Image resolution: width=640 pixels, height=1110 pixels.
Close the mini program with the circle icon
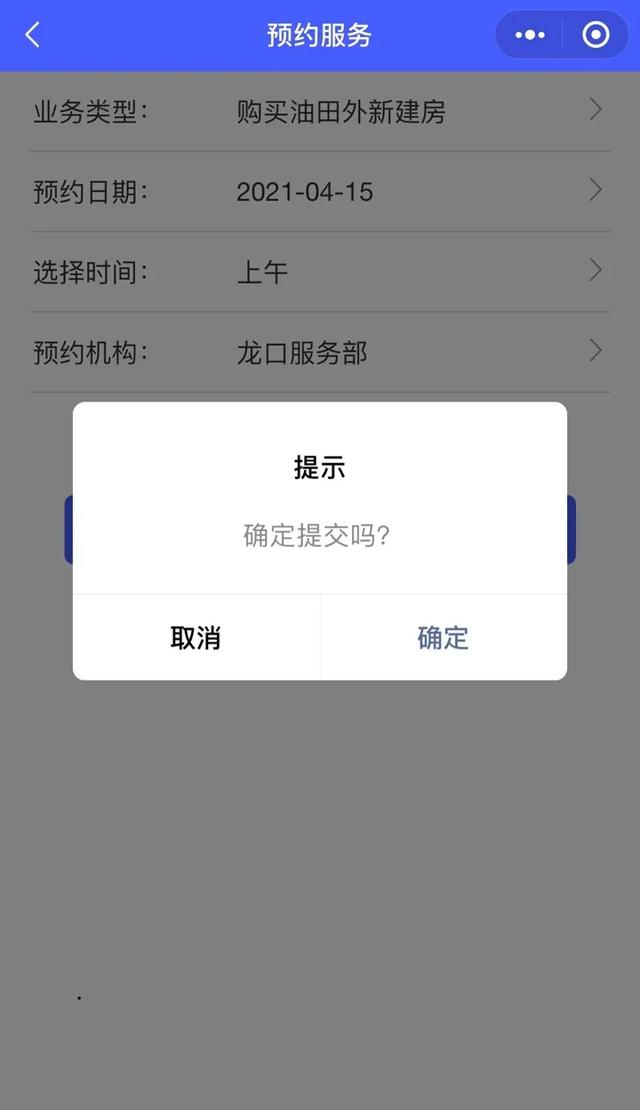click(595, 36)
